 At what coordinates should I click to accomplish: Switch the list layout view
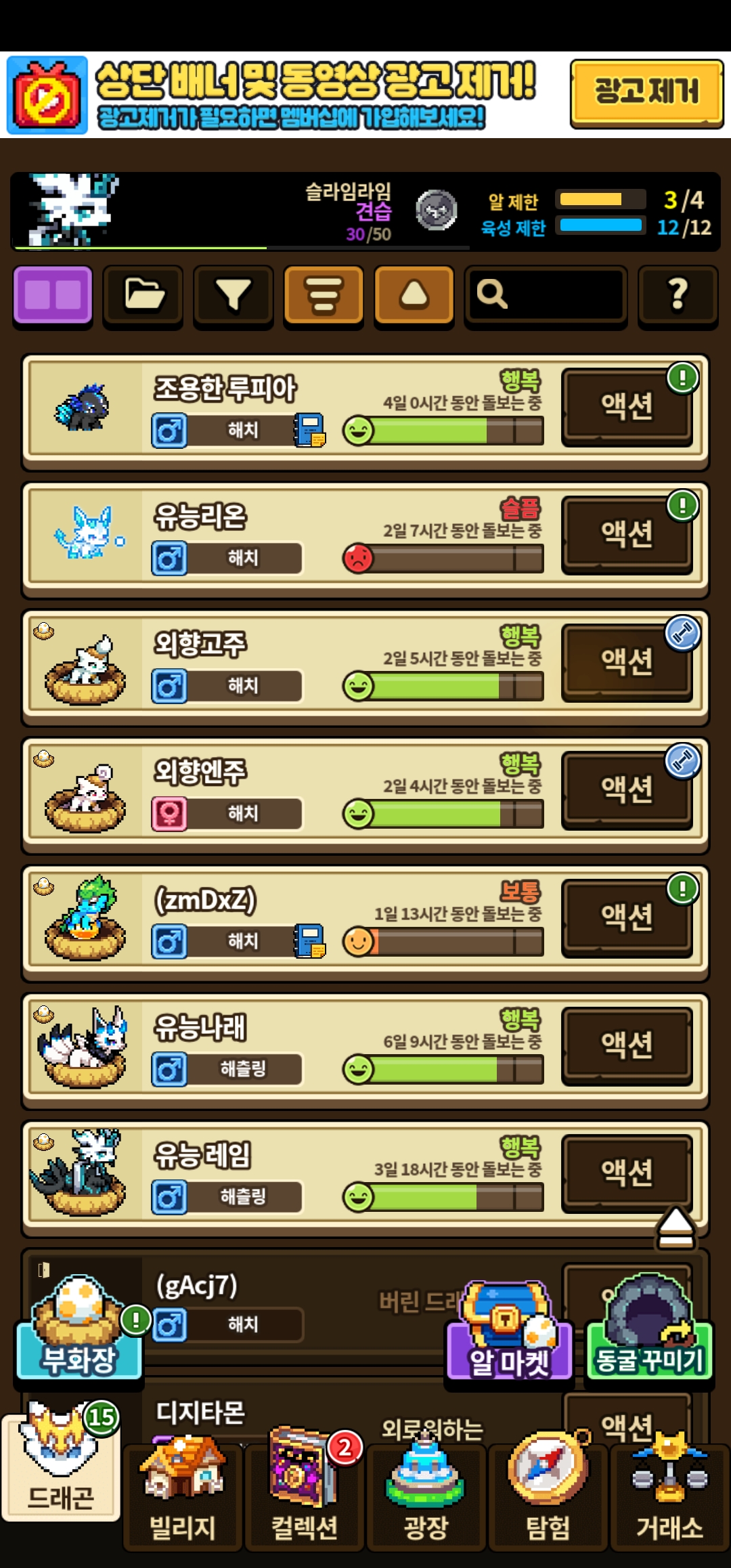pos(53,295)
